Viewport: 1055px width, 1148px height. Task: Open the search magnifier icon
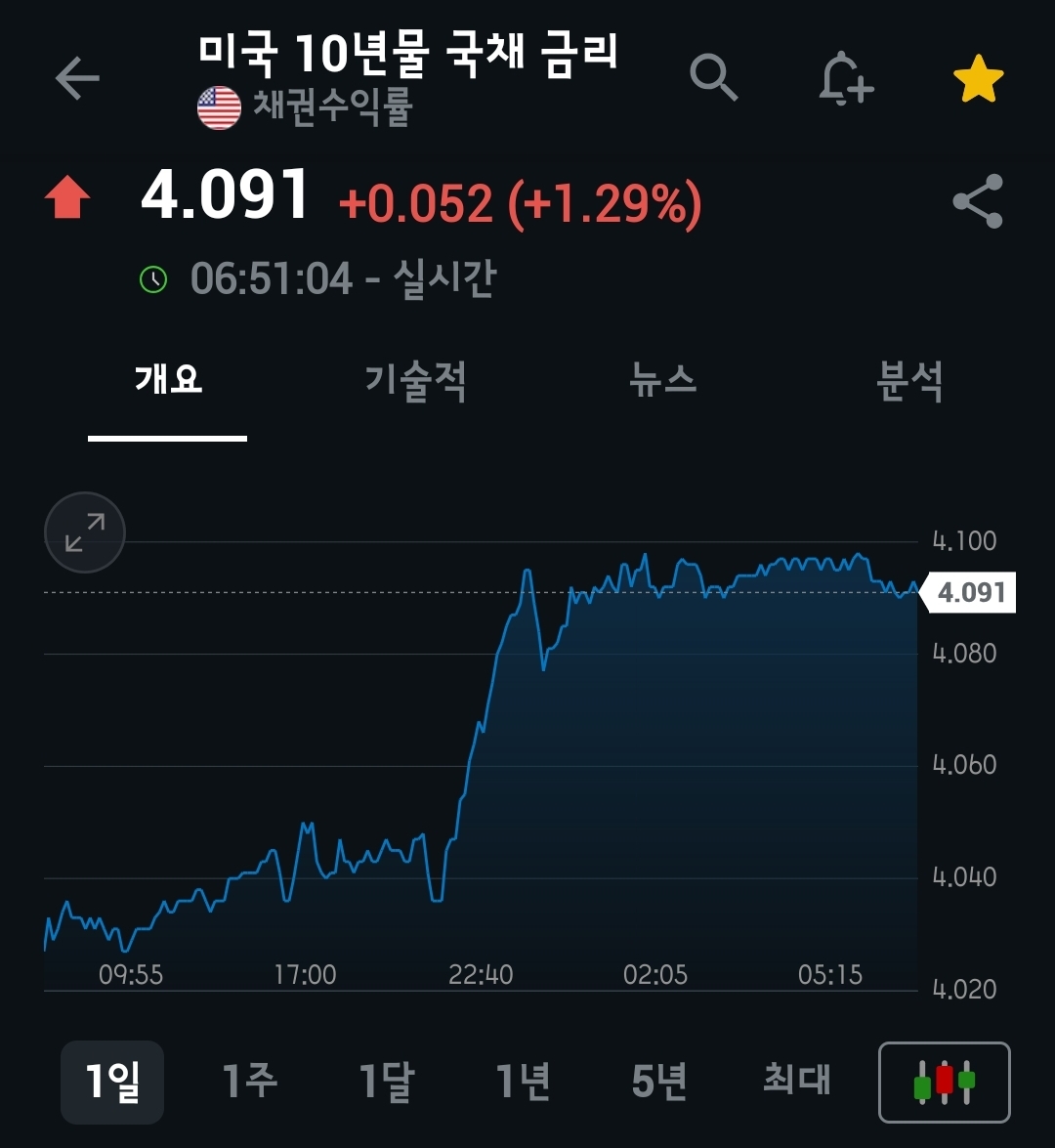(713, 77)
